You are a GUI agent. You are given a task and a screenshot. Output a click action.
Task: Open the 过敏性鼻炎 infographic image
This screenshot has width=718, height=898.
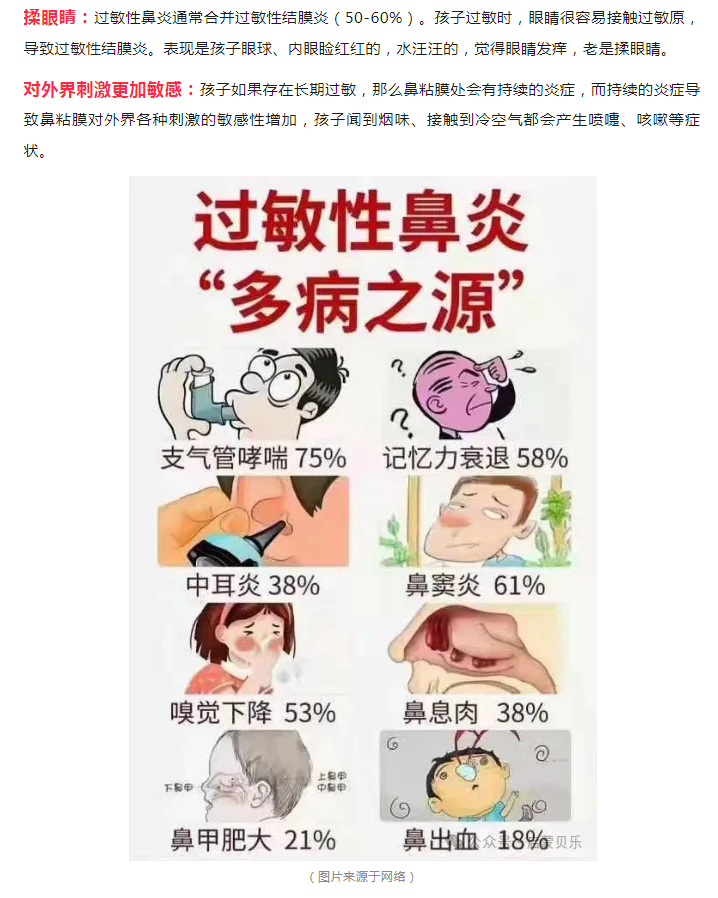coord(362,518)
